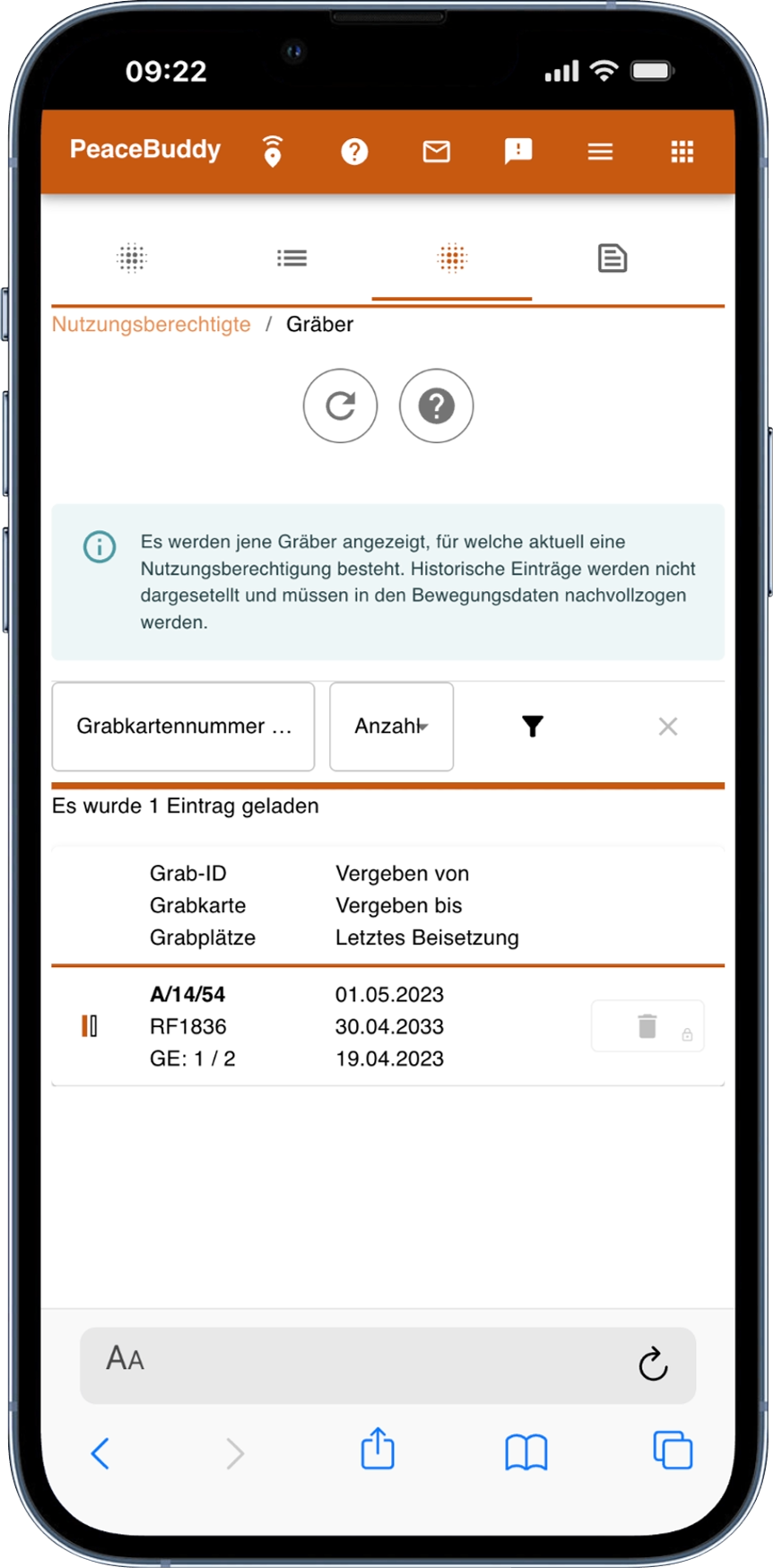This screenshot has height=1568, width=773.
Task: Switch to the first dotted-circle tab
Action: coord(132,258)
